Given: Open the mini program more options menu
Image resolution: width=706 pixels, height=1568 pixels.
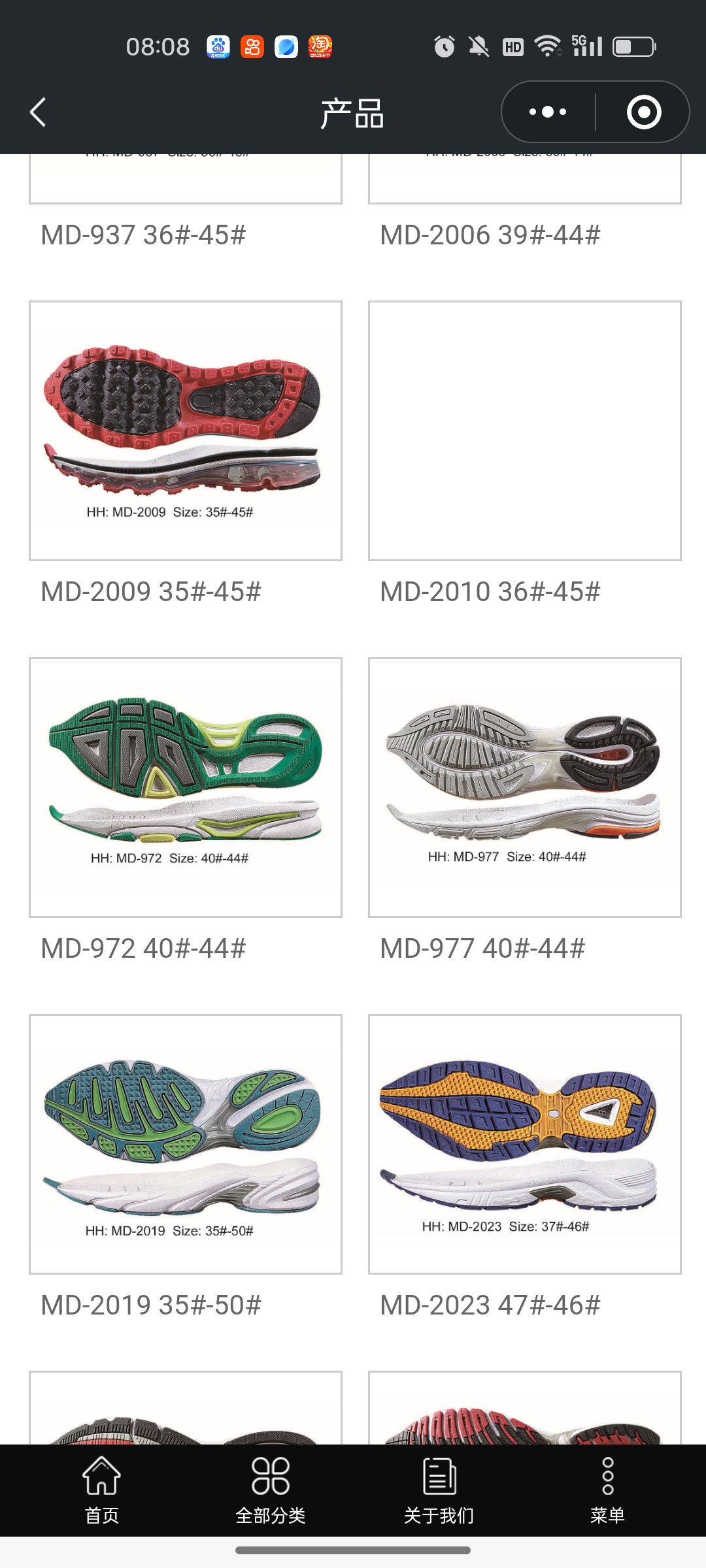Looking at the screenshot, I should pyautogui.click(x=548, y=112).
